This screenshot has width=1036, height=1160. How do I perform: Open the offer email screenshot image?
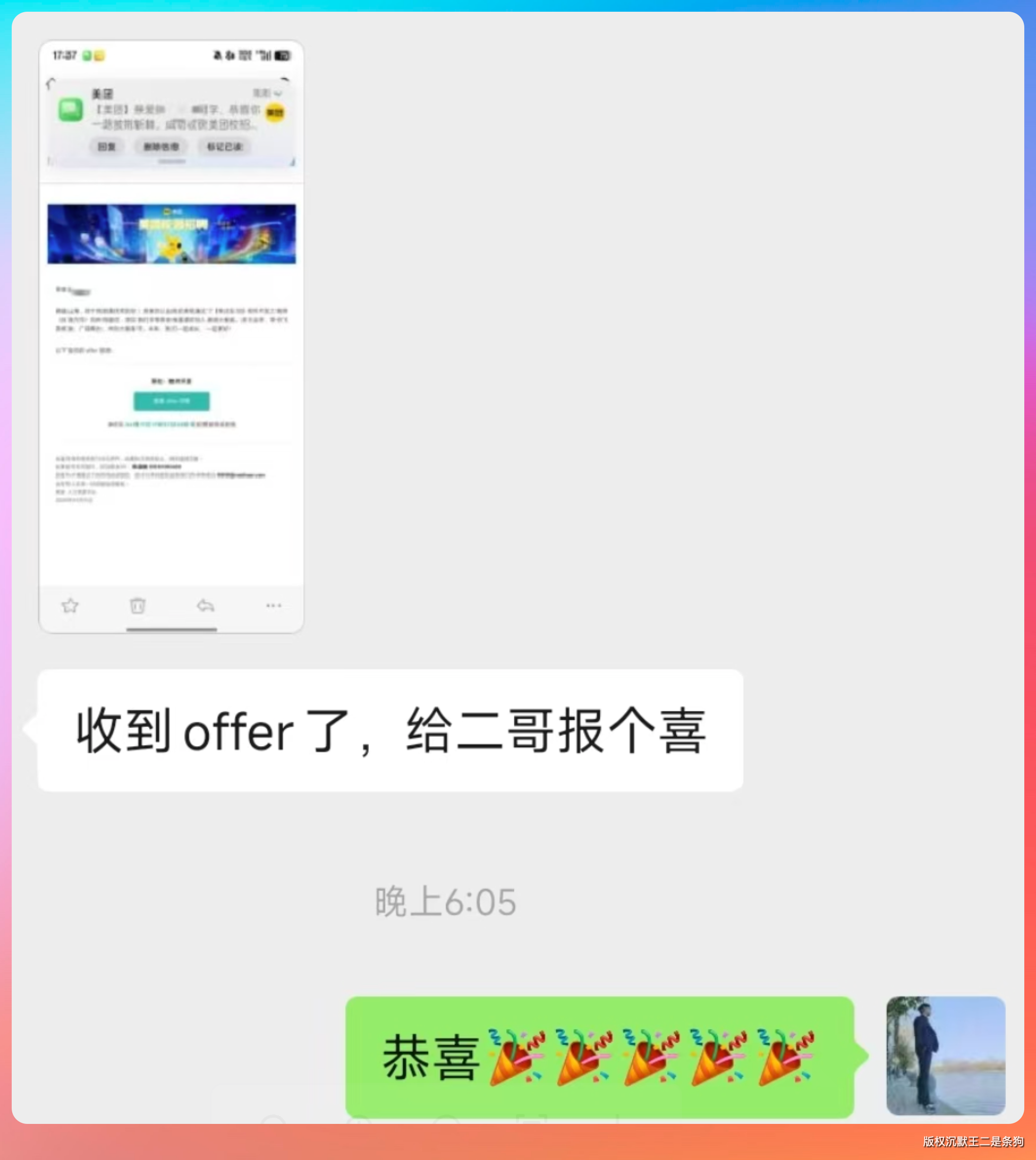coord(171,336)
